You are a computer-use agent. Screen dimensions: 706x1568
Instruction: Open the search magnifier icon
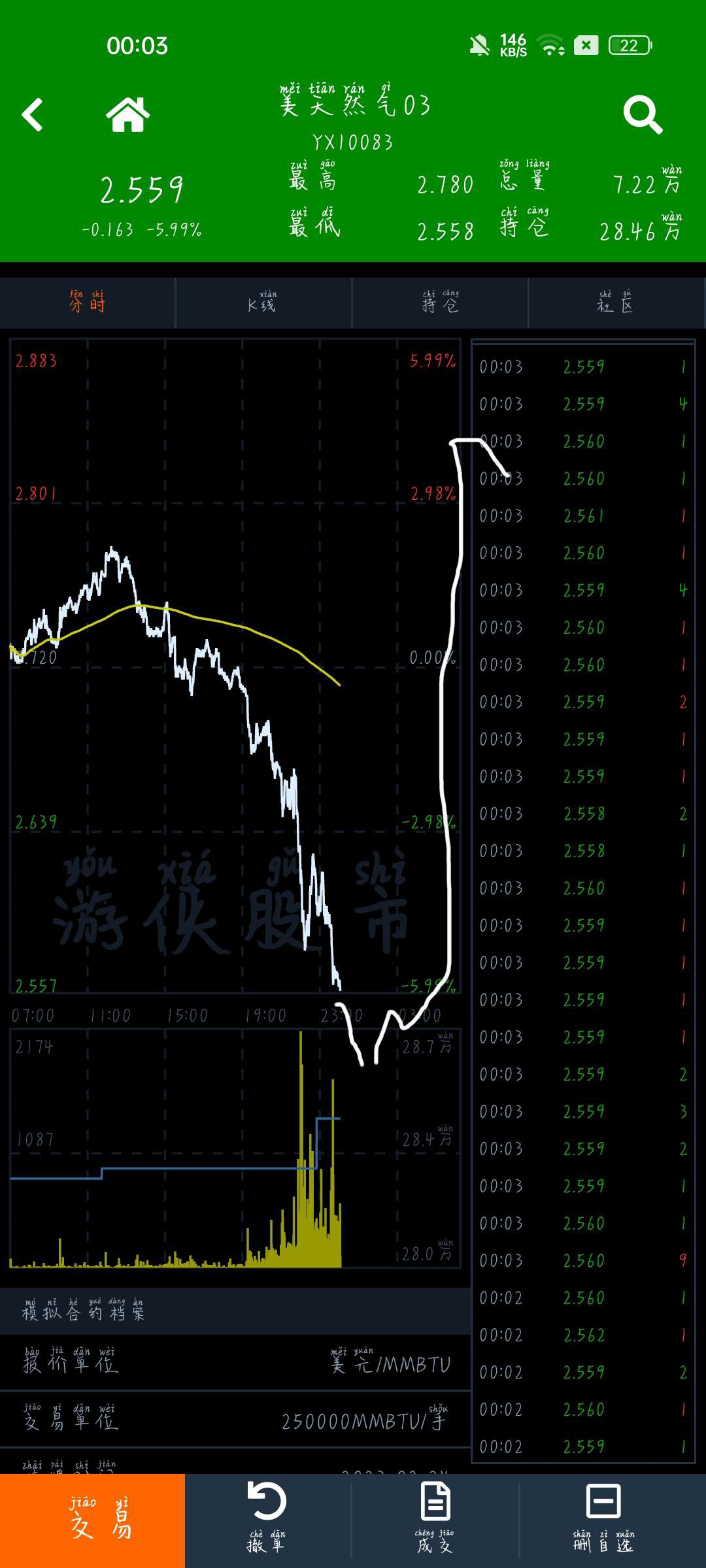click(643, 115)
